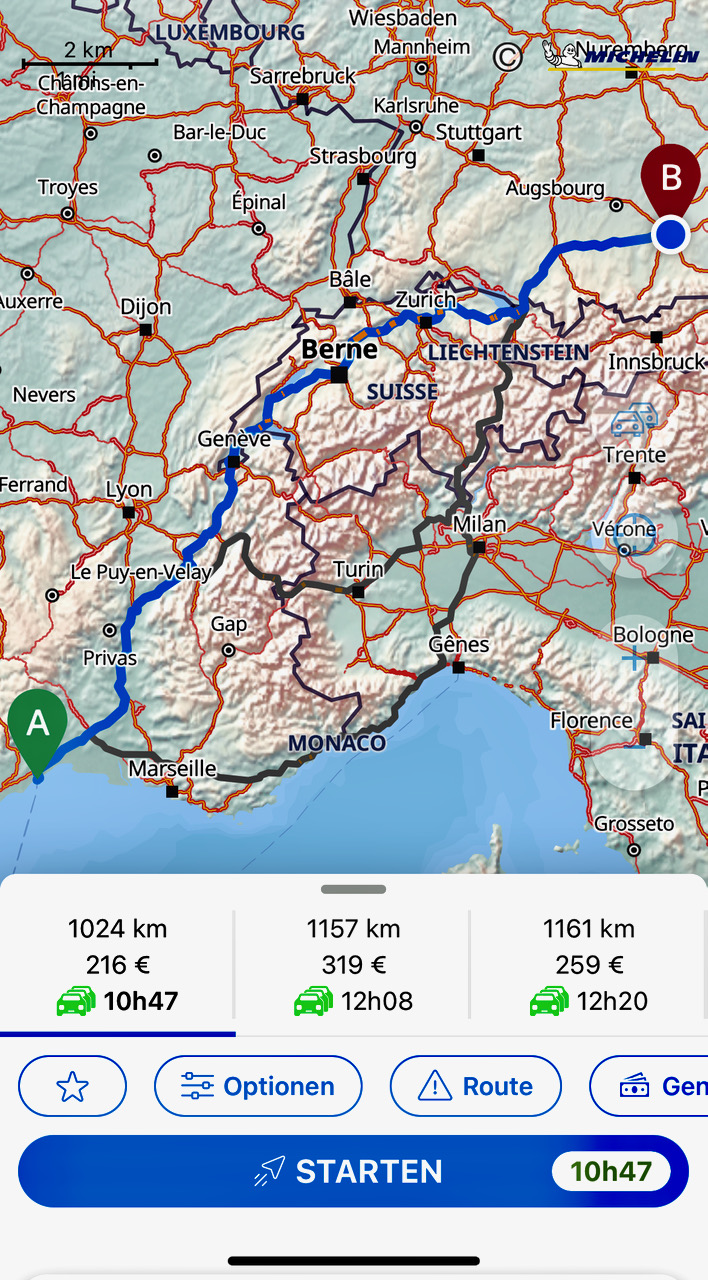708x1280 pixels.
Task: Zoom out with the minus button
Action: pyautogui.click(x=634, y=745)
